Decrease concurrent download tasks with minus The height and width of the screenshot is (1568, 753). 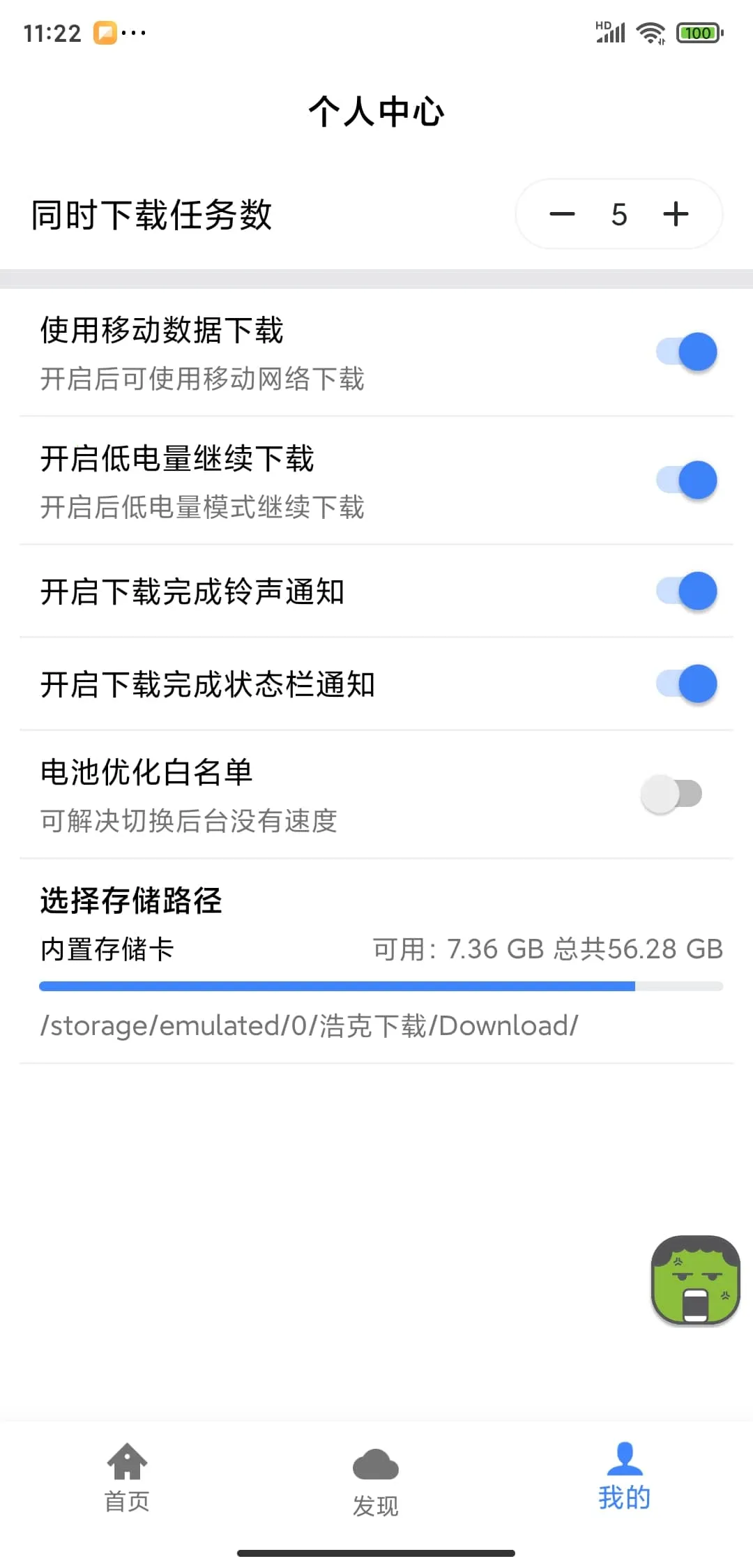point(562,215)
